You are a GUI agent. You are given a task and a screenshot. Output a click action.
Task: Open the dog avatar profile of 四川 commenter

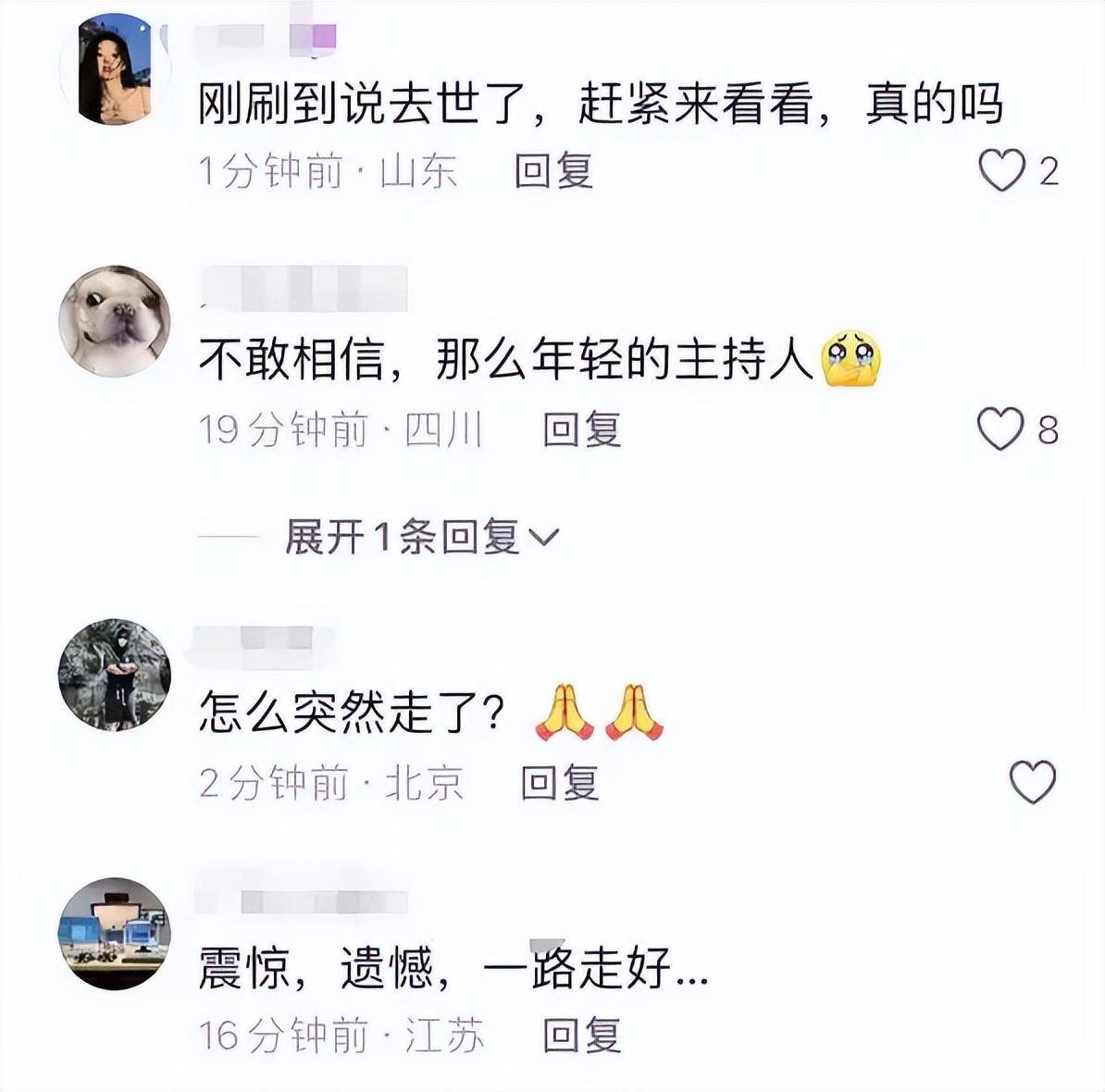point(114,321)
